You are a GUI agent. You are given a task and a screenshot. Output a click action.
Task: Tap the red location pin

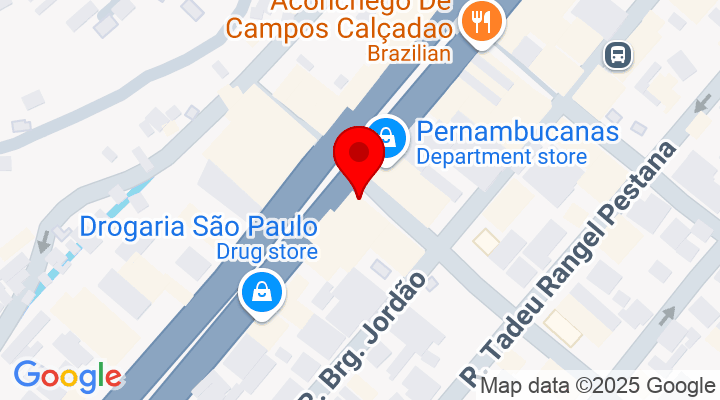(x=358, y=157)
